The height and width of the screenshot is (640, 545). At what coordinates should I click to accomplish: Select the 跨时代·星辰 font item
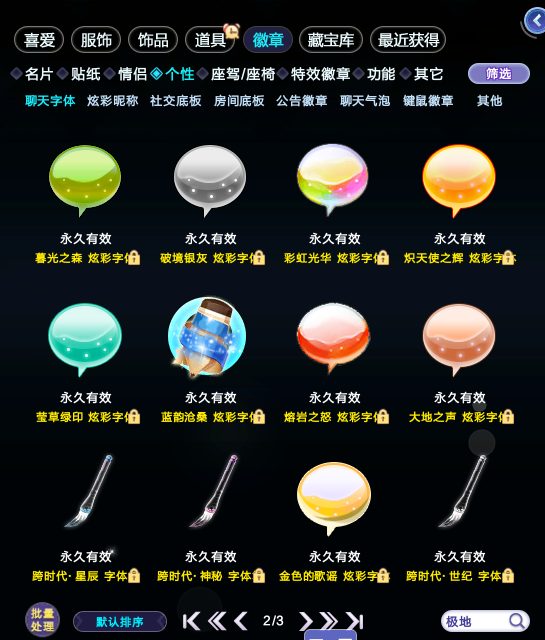pos(85,518)
